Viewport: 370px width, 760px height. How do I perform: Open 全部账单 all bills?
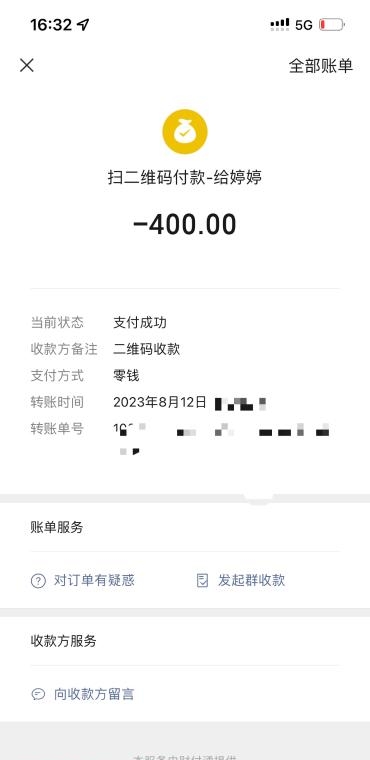click(x=321, y=66)
